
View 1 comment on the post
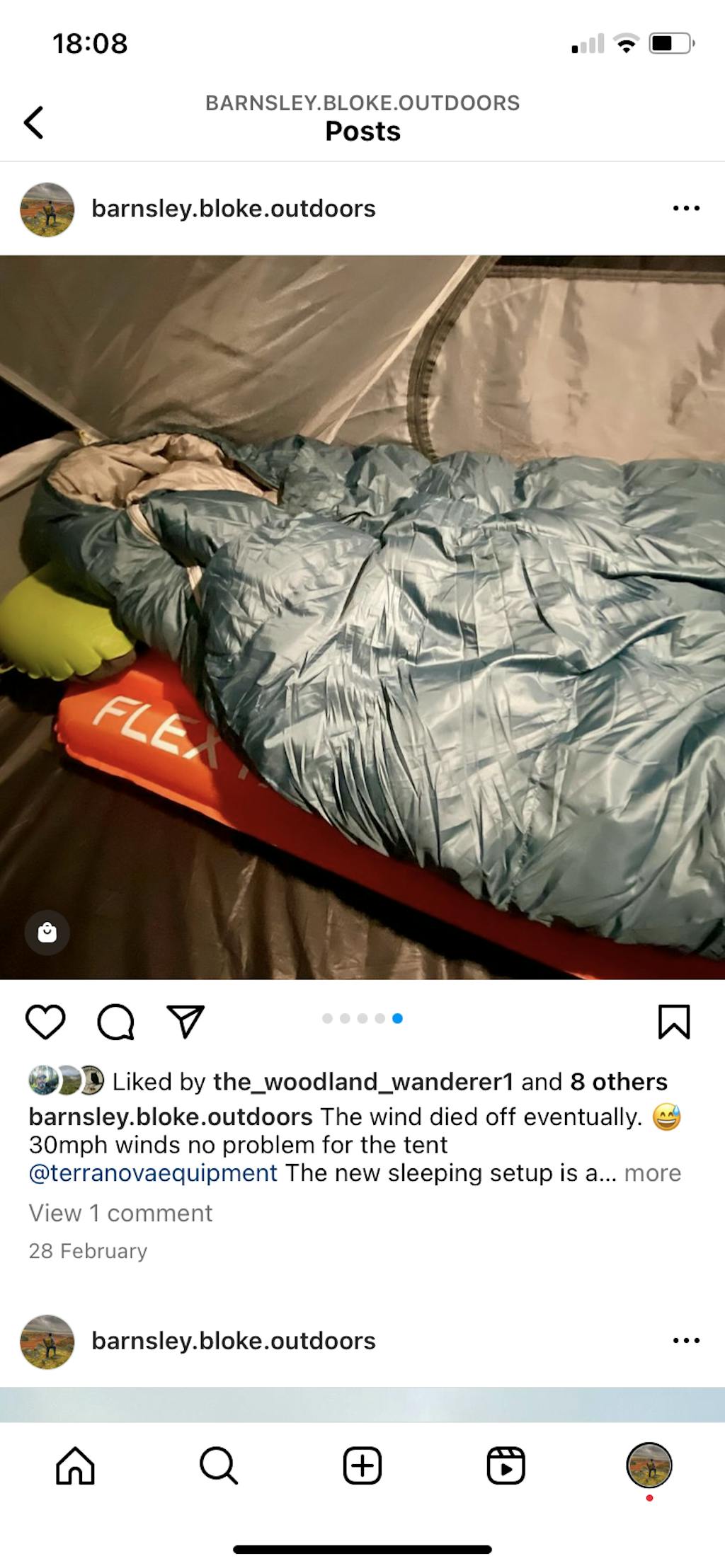pos(120,1213)
